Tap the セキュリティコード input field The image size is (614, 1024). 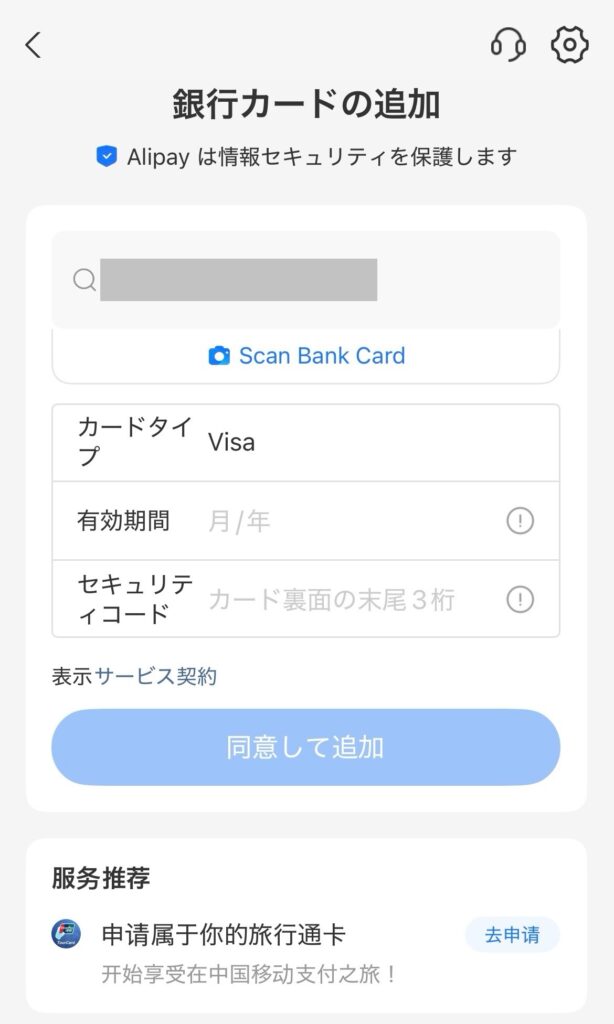pos(350,599)
